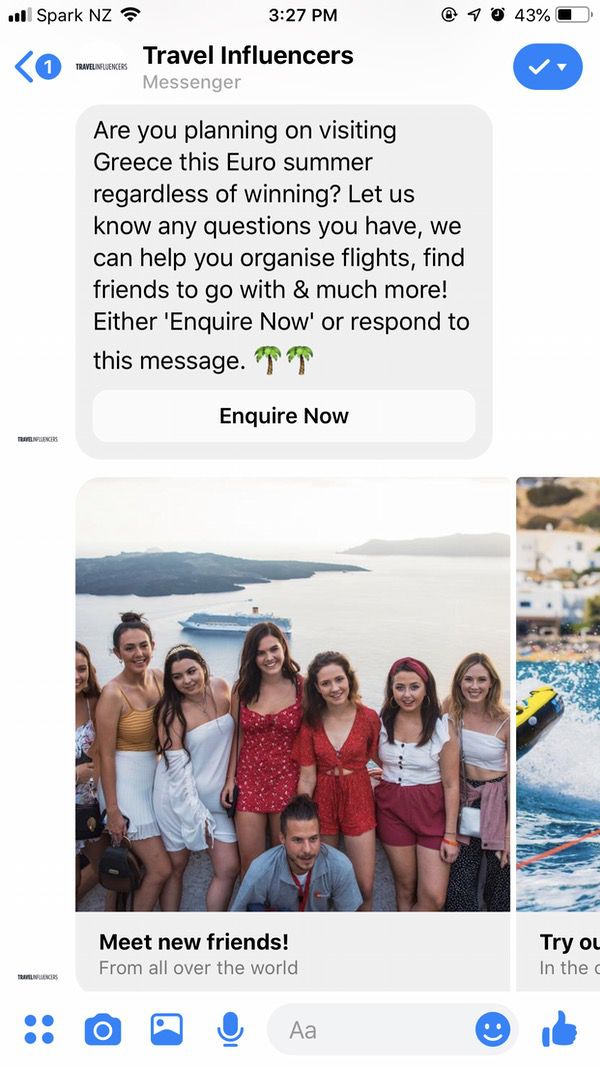Open the camera to take a photo
The image size is (600, 1067).
point(102,1029)
